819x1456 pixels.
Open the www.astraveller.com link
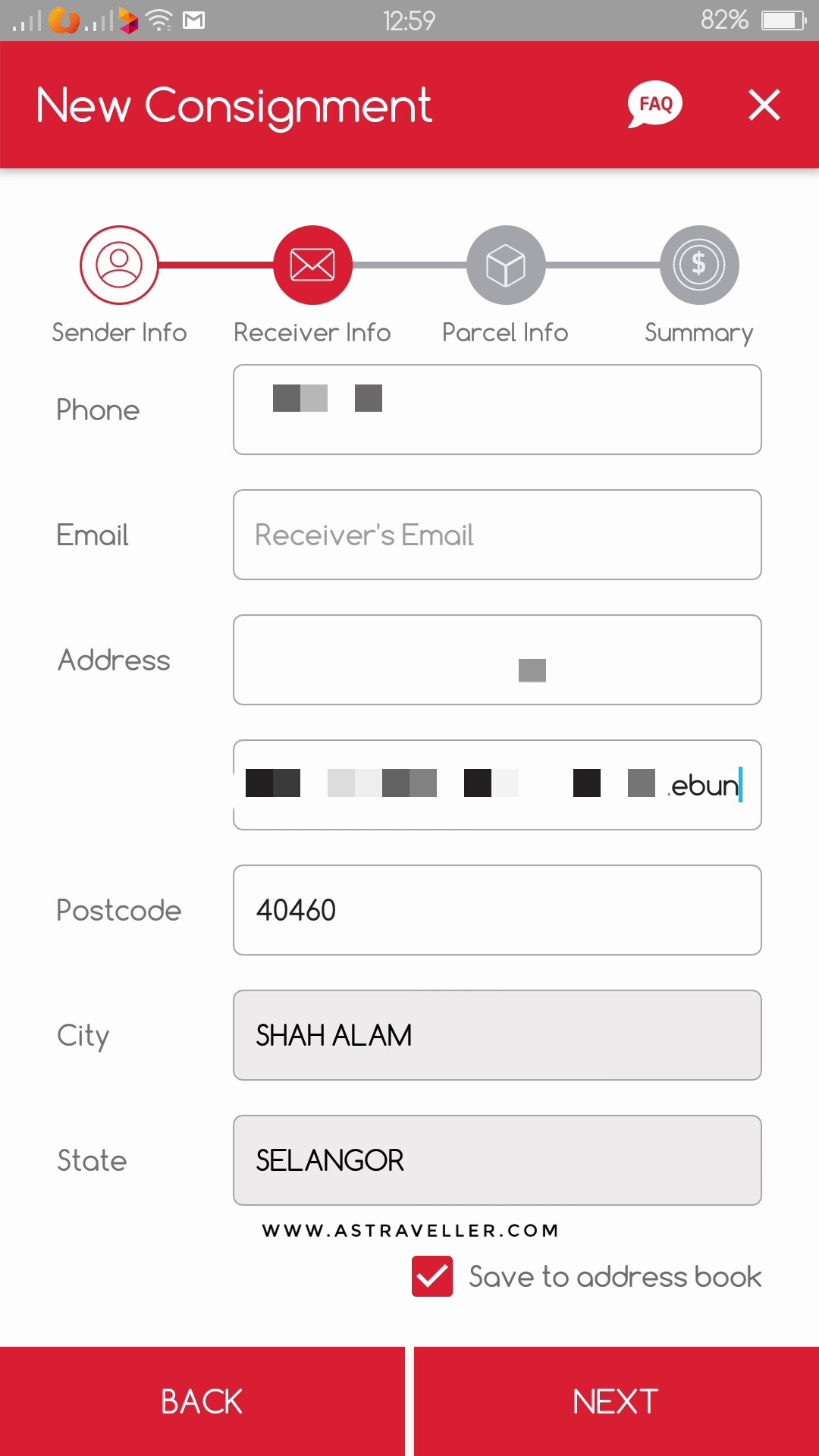coord(409,1230)
